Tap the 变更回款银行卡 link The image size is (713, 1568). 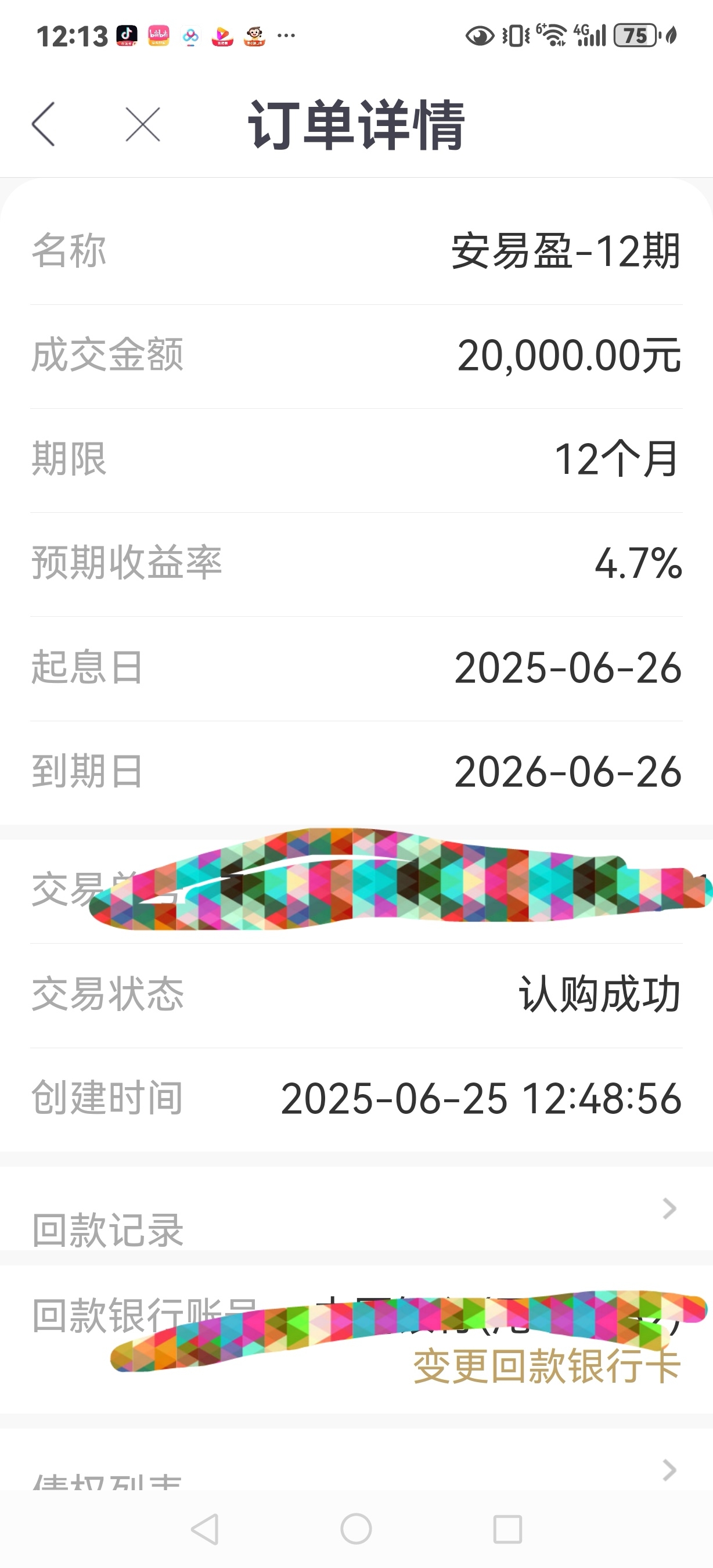[x=546, y=1366]
